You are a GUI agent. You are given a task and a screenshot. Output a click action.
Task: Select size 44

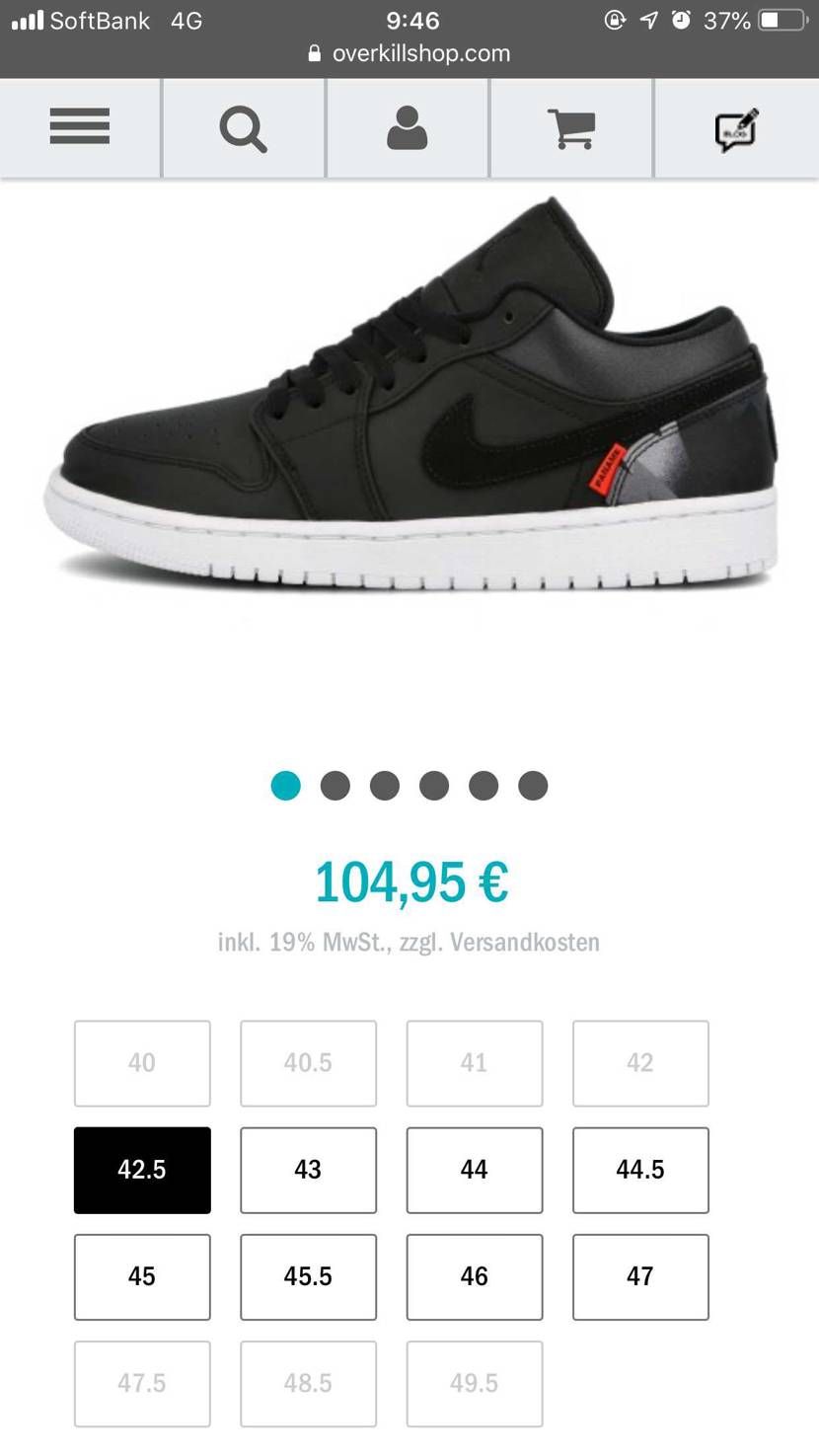point(475,1170)
